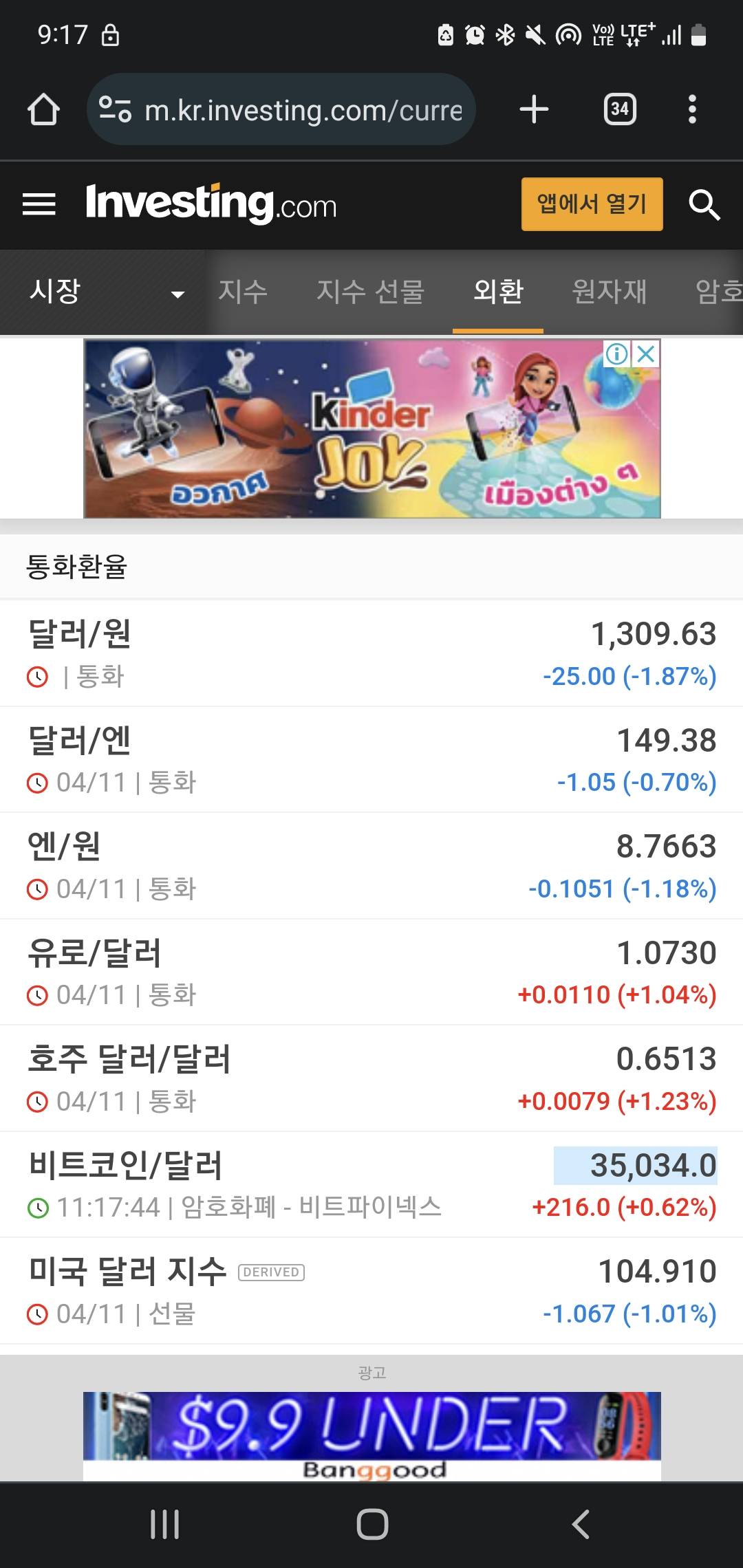Select the 원자재 tab
Screen dimensions: 743x1568
pos(609,292)
